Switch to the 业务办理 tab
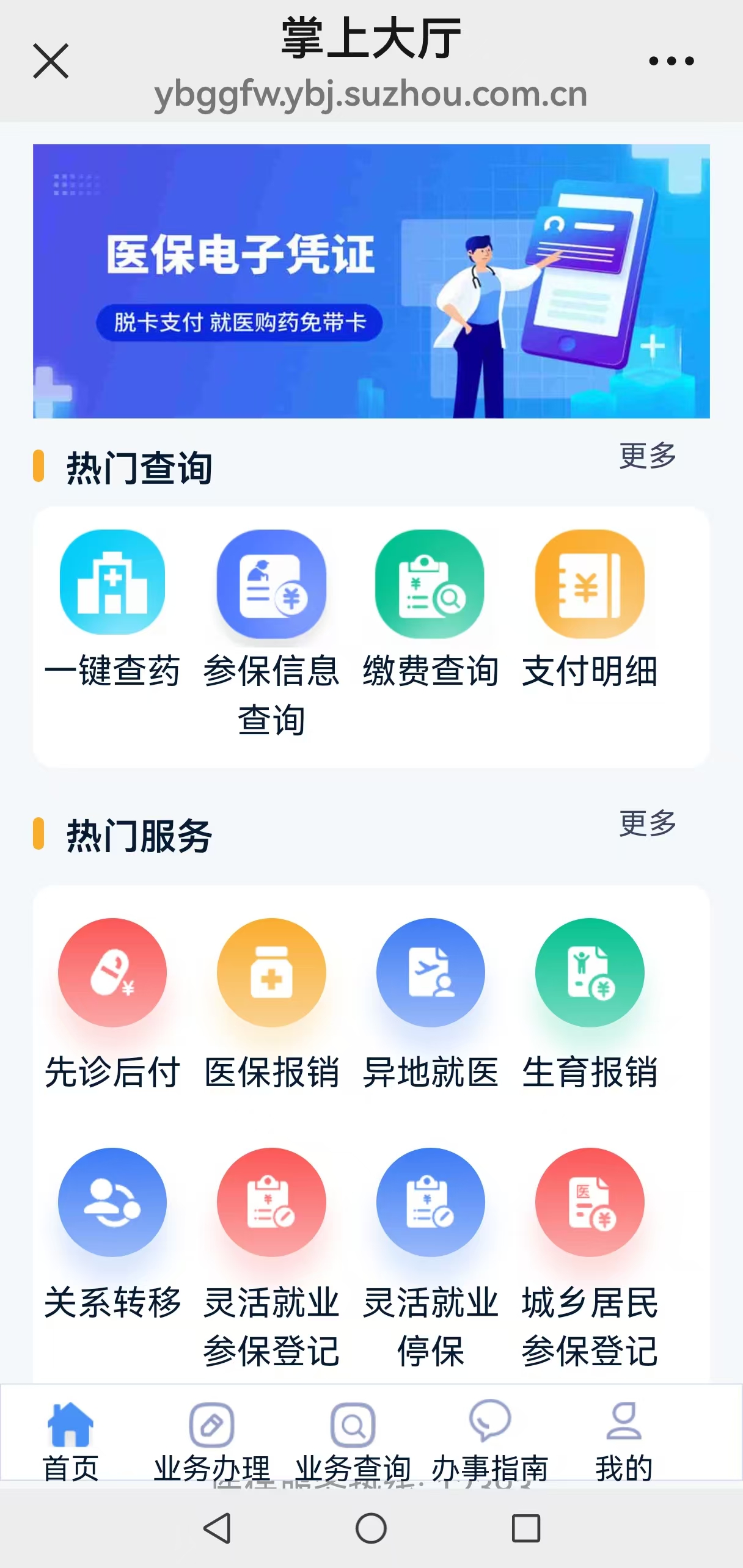Image resolution: width=743 pixels, height=1568 pixels. click(211, 1442)
